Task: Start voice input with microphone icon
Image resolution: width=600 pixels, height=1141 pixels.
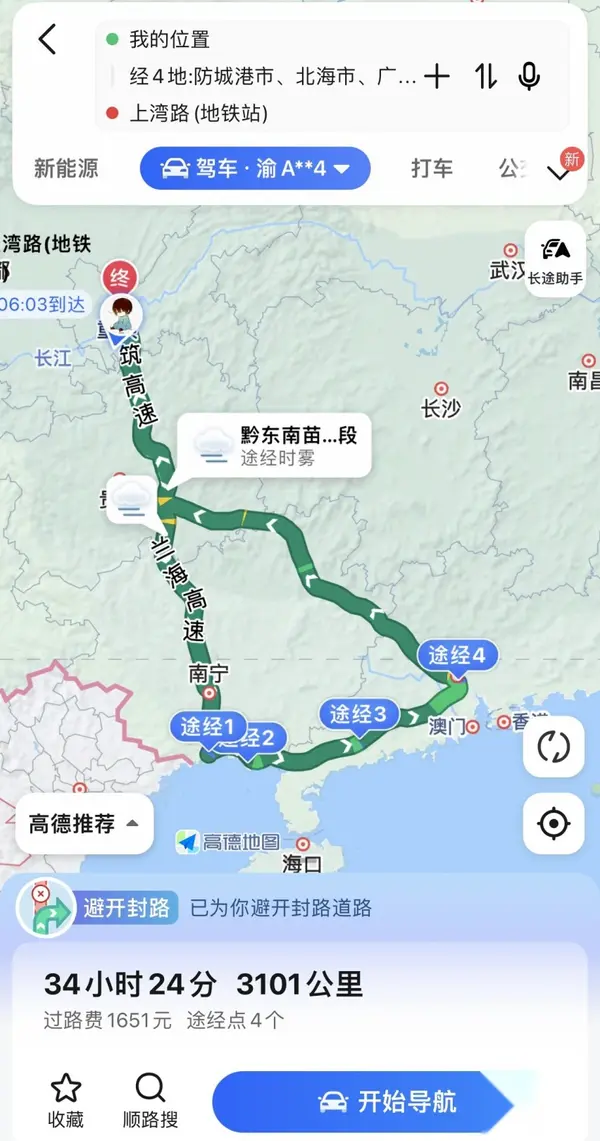Action: coord(529,76)
